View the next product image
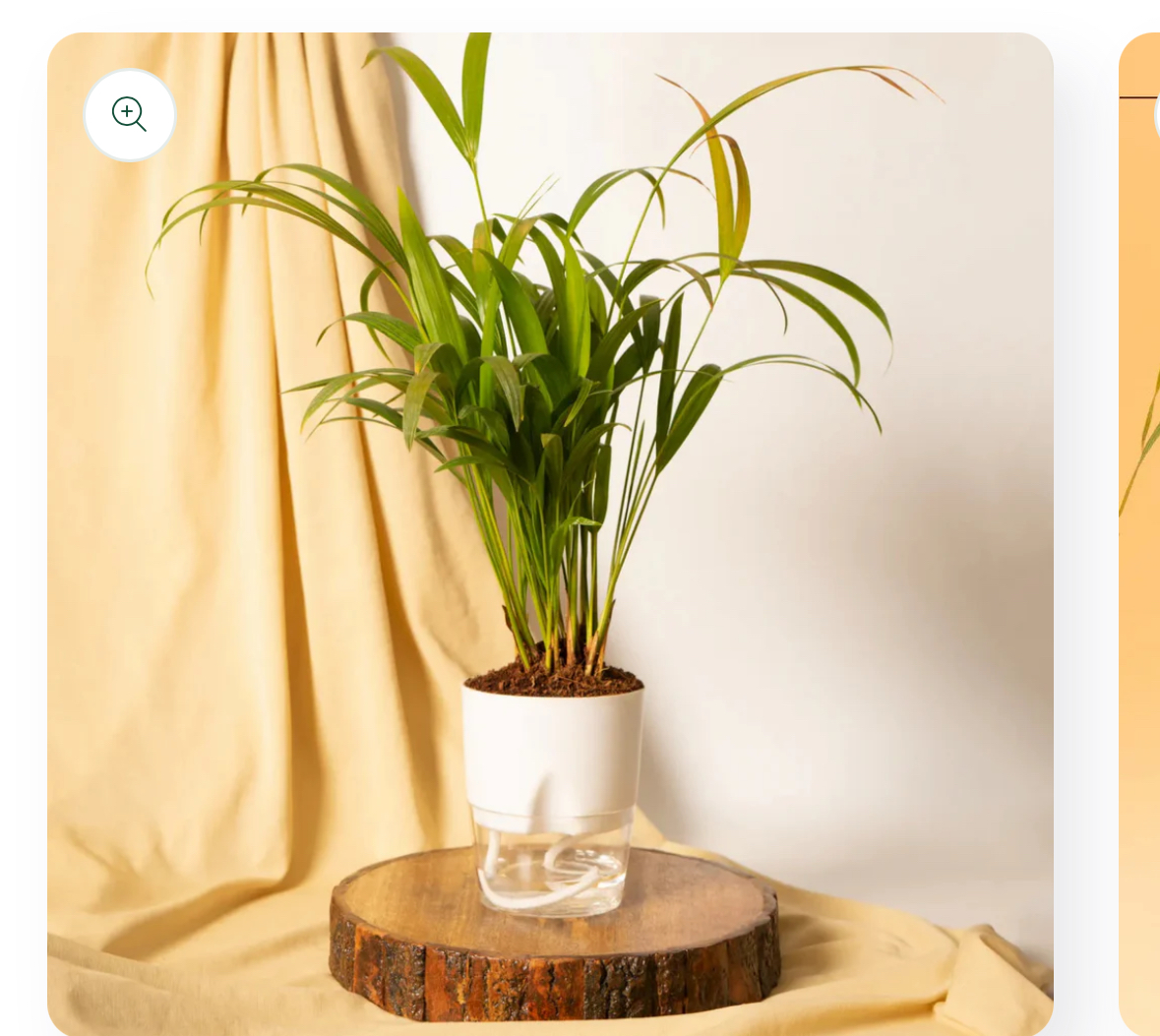This screenshot has width=1160, height=1036. (1139, 531)
